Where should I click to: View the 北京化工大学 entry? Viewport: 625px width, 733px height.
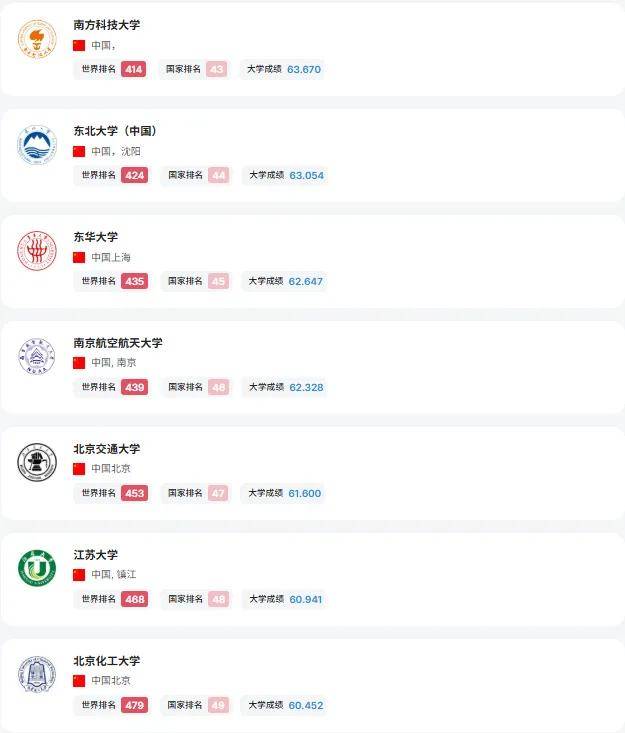[x=107, y=661]
